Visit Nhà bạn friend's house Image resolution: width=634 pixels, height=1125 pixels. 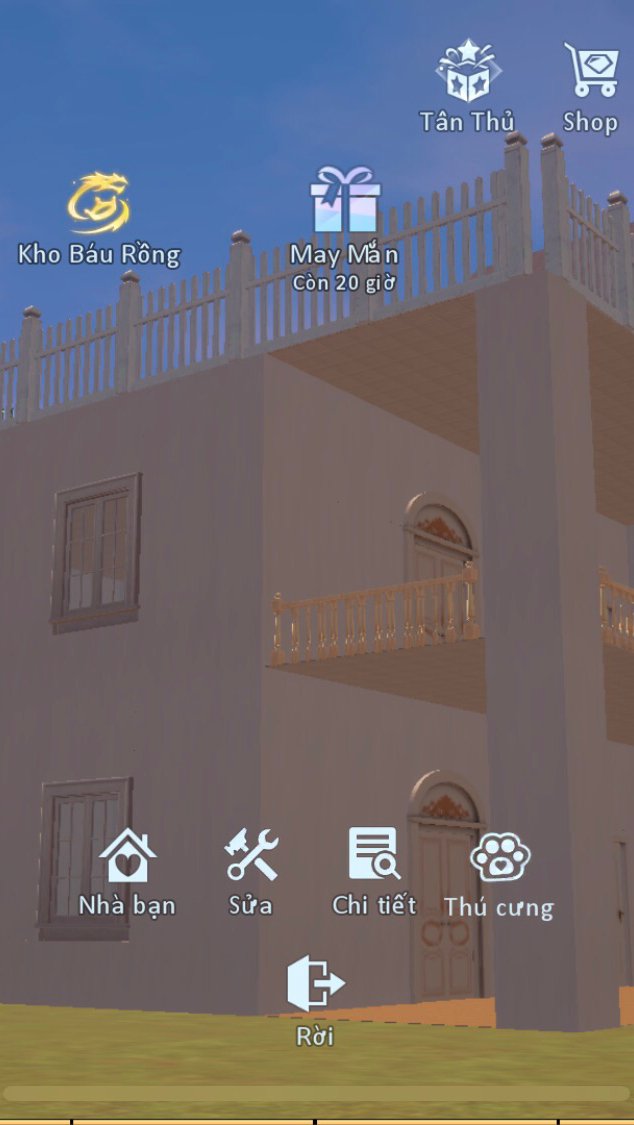pos(127,859)
